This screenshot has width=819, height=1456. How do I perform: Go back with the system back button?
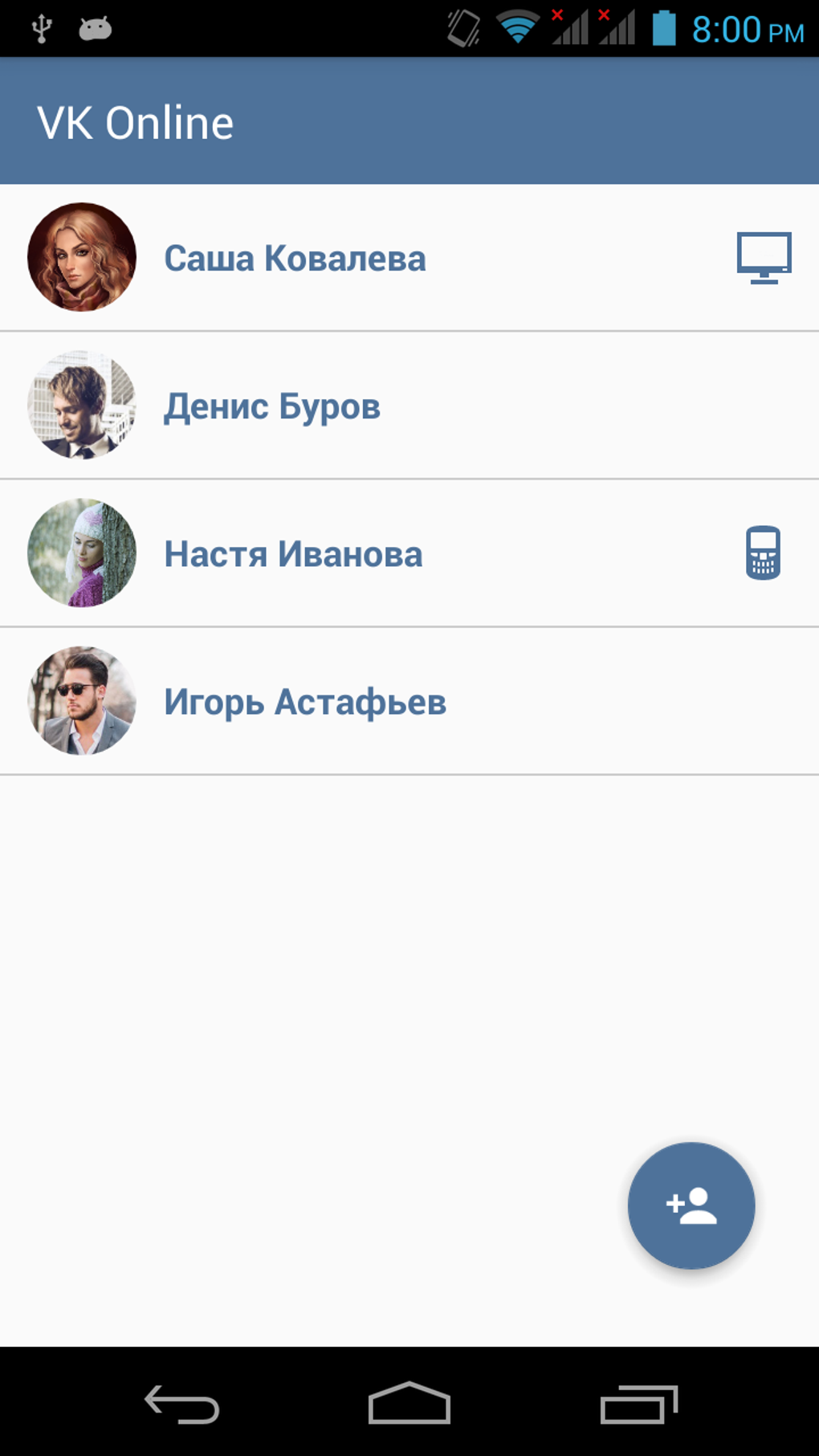182,1404
